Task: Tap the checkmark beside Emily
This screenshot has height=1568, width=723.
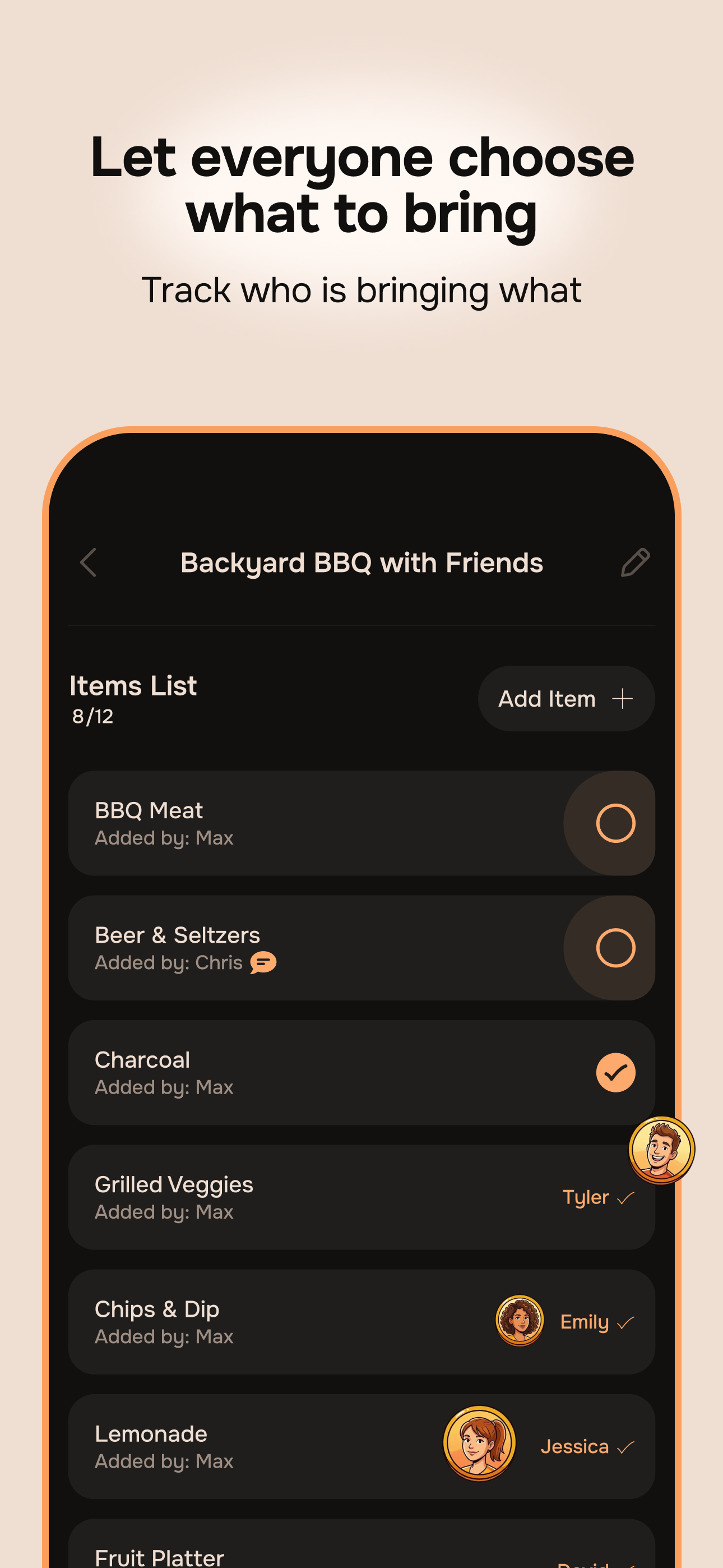Action: point(627,1322)
